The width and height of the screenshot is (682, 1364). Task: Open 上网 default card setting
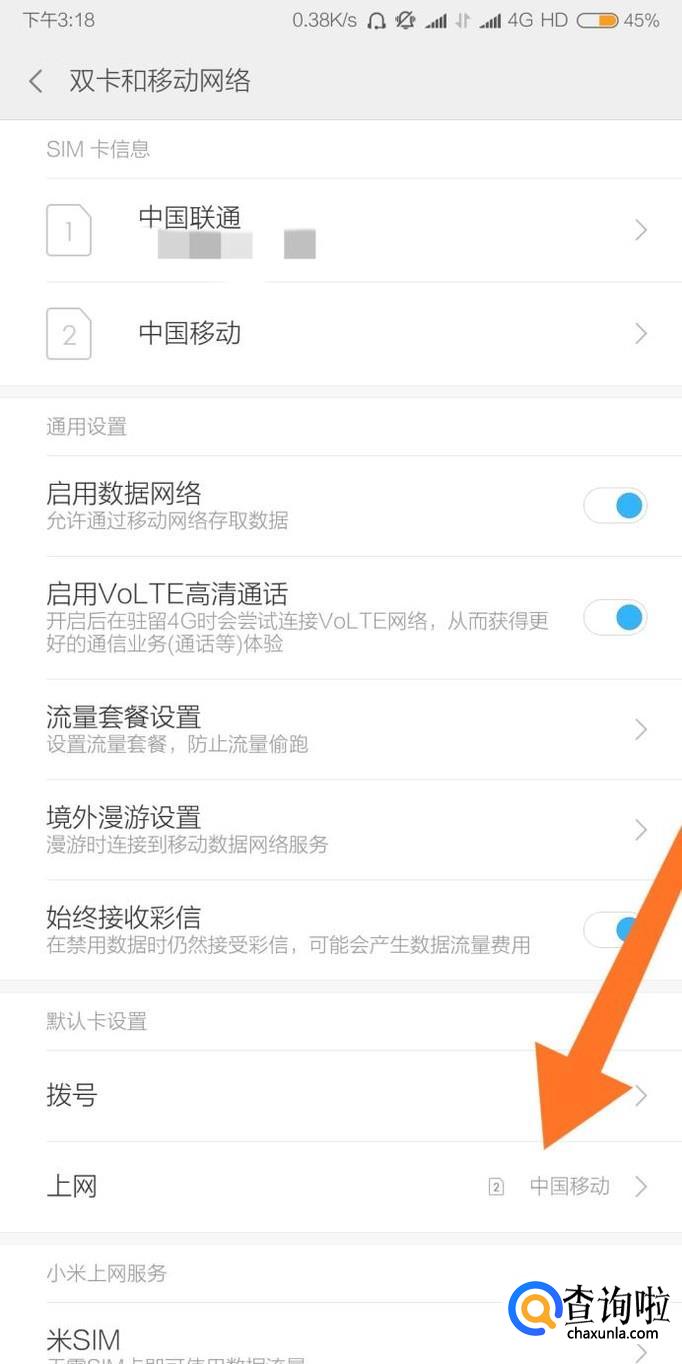[x=340, y=1187]
